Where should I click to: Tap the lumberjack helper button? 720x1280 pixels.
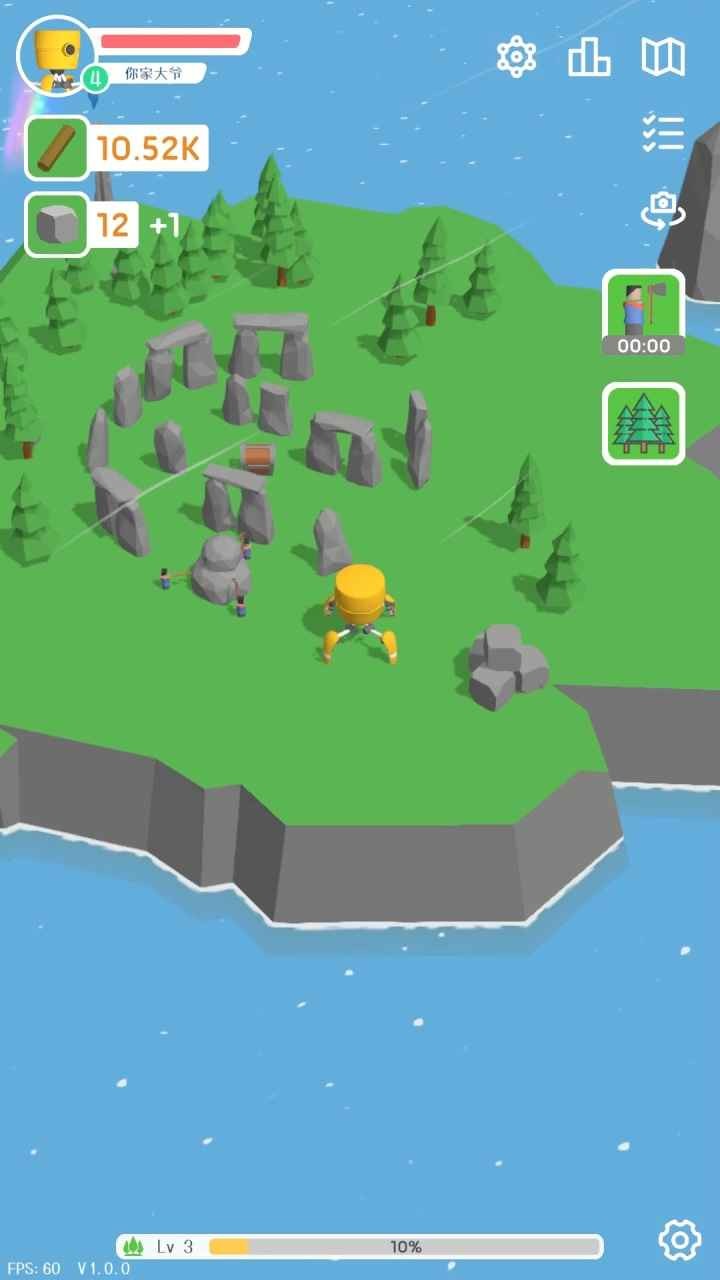coord(644,312)
